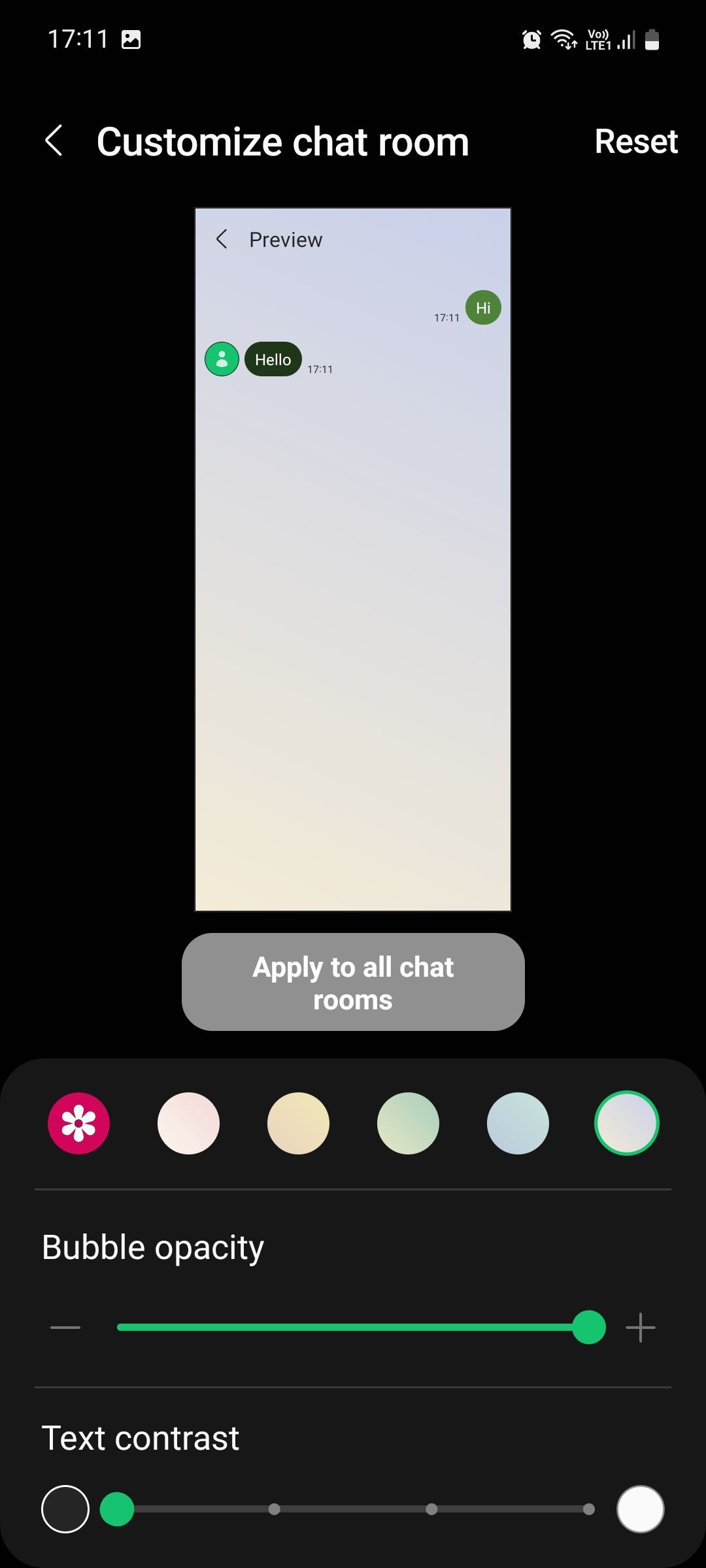The height and width of the screenshot is (1568, 706).
Task: Tap the Bubble opacity slider track
Action: click(353, 1327)
